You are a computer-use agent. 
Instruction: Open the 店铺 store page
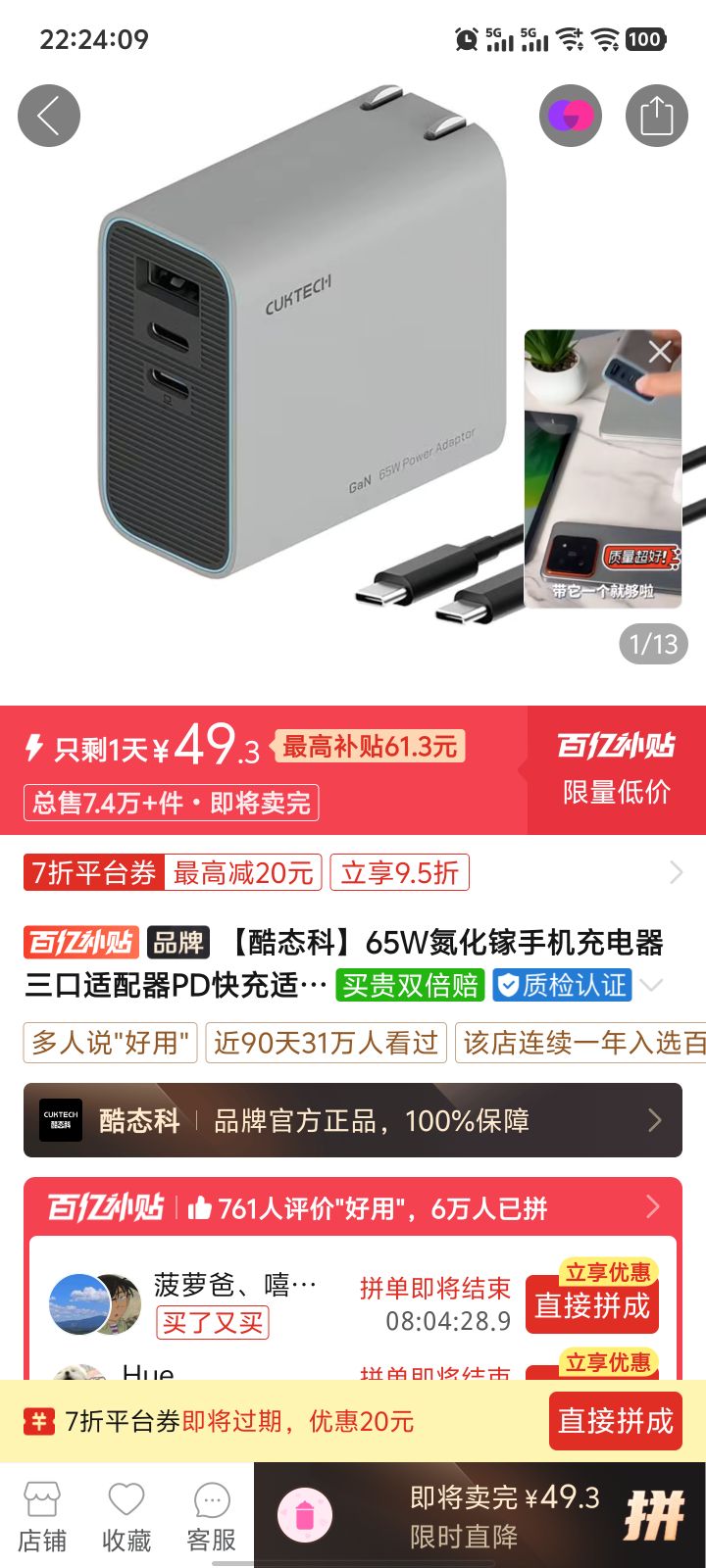(x=42, y=1517)
